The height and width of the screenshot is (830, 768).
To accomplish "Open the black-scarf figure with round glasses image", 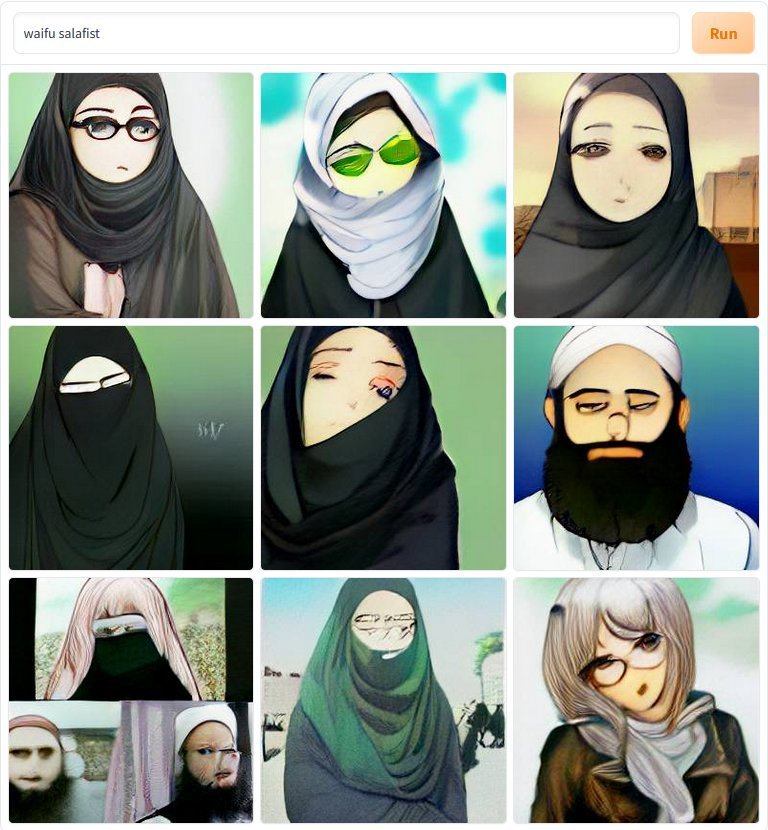I will tap(131, 195).
